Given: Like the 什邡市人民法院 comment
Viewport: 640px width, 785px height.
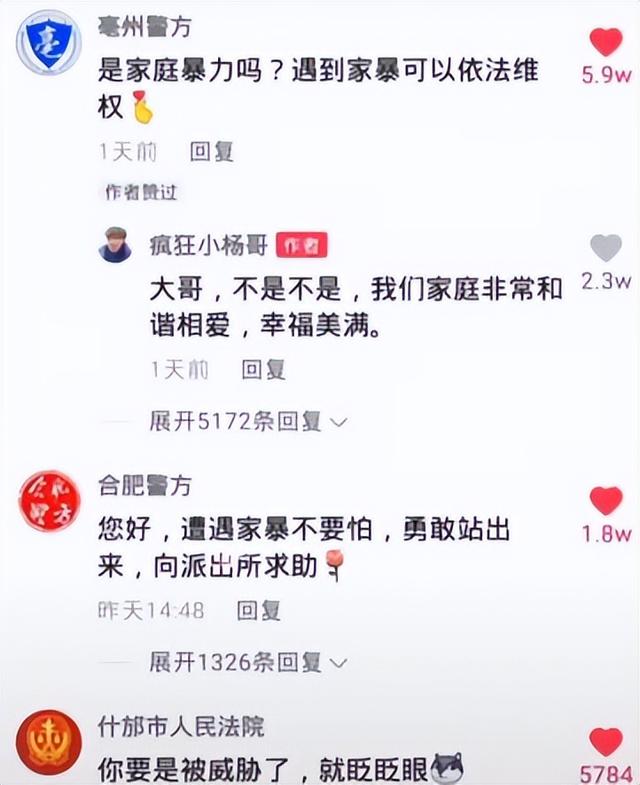Looking at the screenshot, I should coord(605,742).
